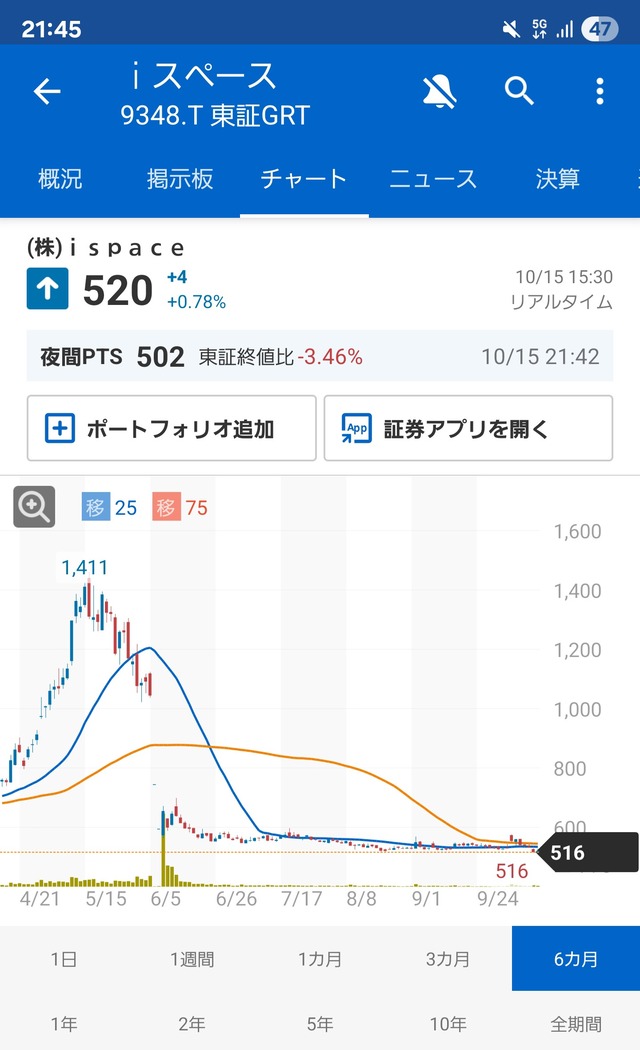Go back with the arrow icon
The width and height of the screenshot is (640, 1050).
coord(47,92)
